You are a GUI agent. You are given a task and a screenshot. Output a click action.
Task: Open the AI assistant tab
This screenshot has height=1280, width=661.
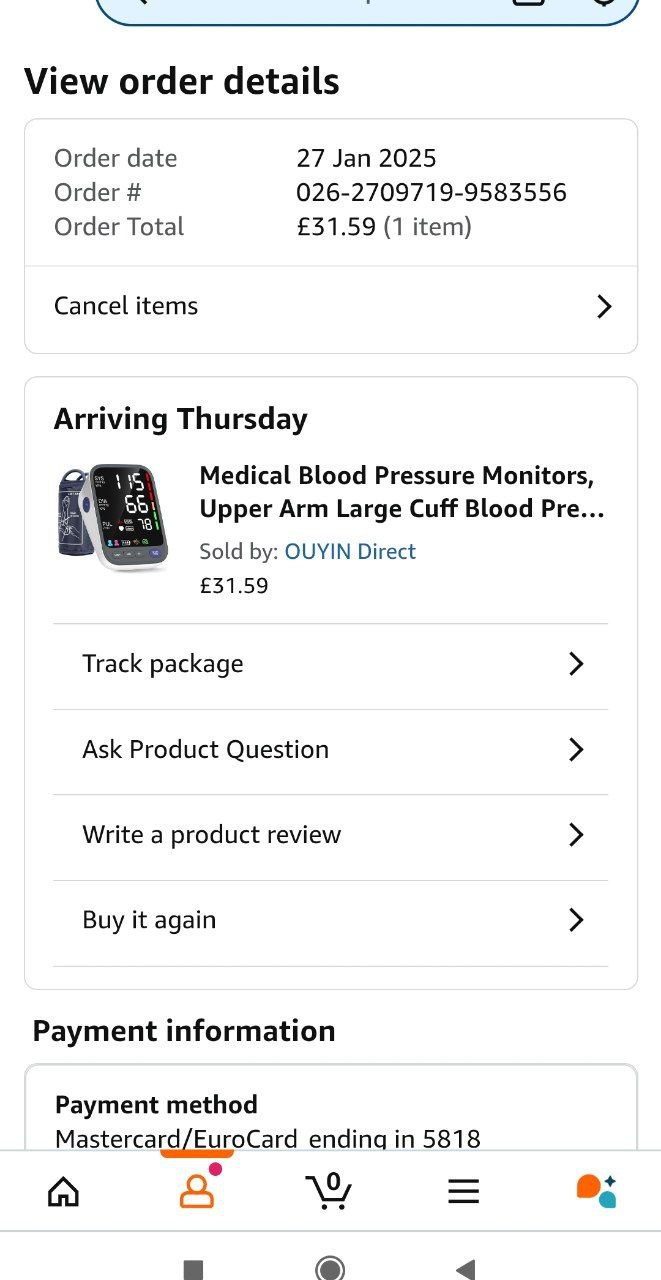click(596, 1190)
